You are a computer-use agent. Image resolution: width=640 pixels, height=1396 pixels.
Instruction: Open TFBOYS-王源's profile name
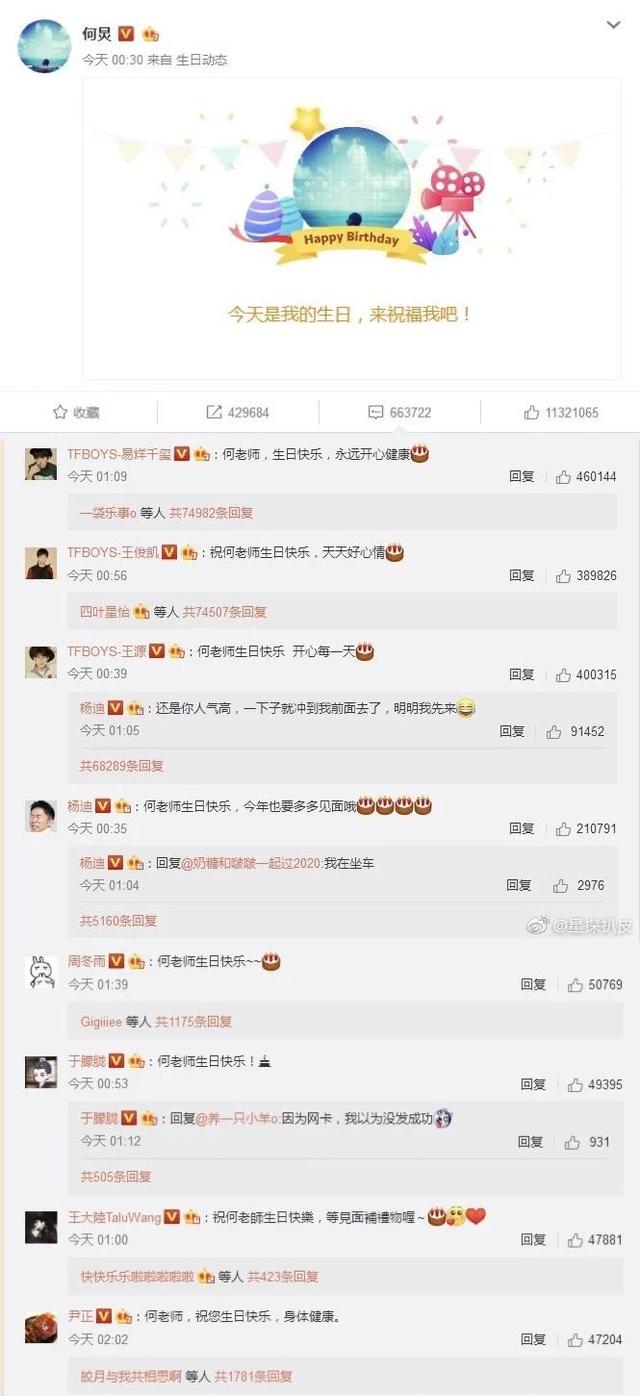click(113, 651)
